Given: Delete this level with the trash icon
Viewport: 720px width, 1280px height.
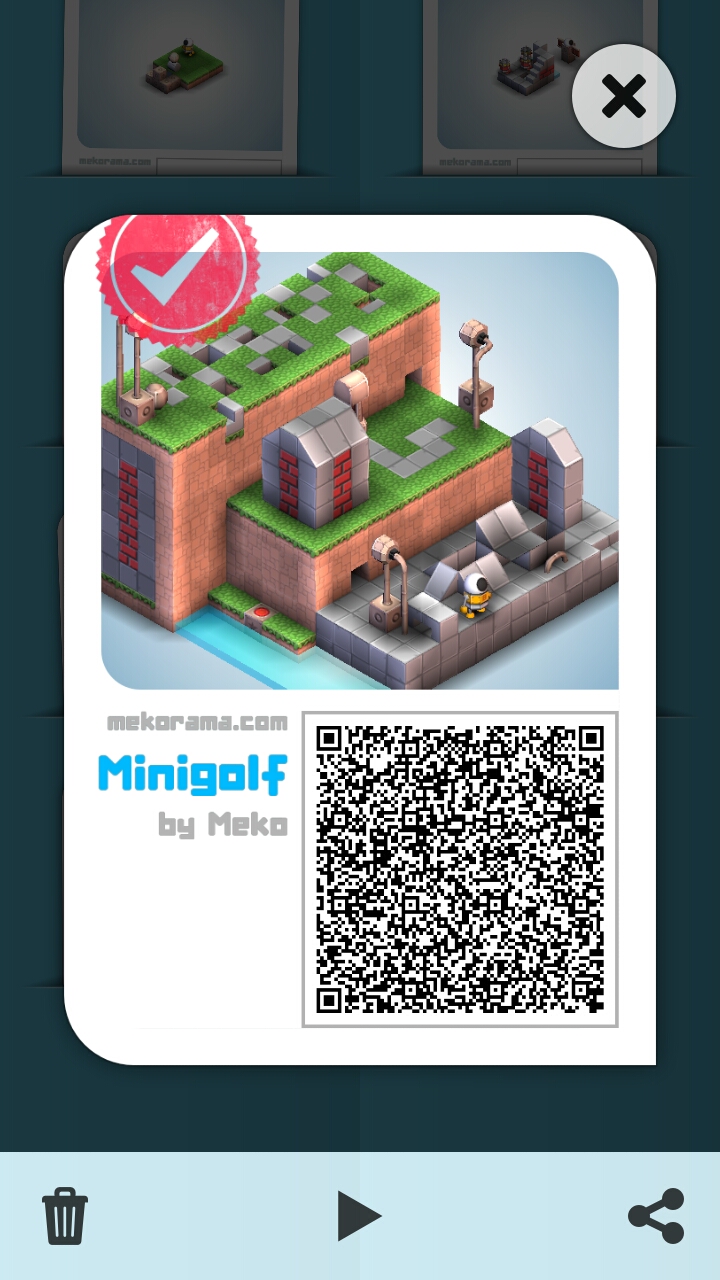Looking at the screenshot, I should [65, 1216].
